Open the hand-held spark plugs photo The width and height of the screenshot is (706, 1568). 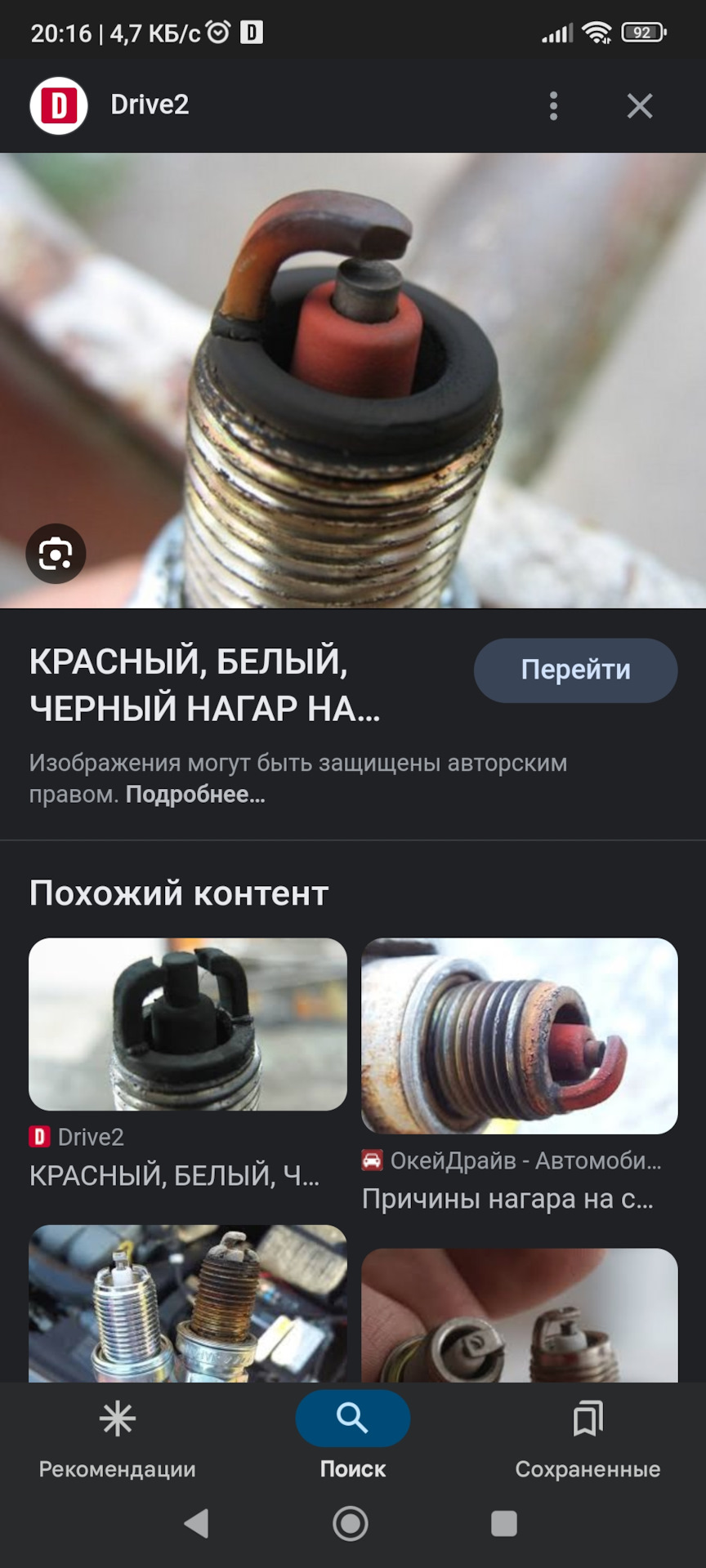[520, 1315]
